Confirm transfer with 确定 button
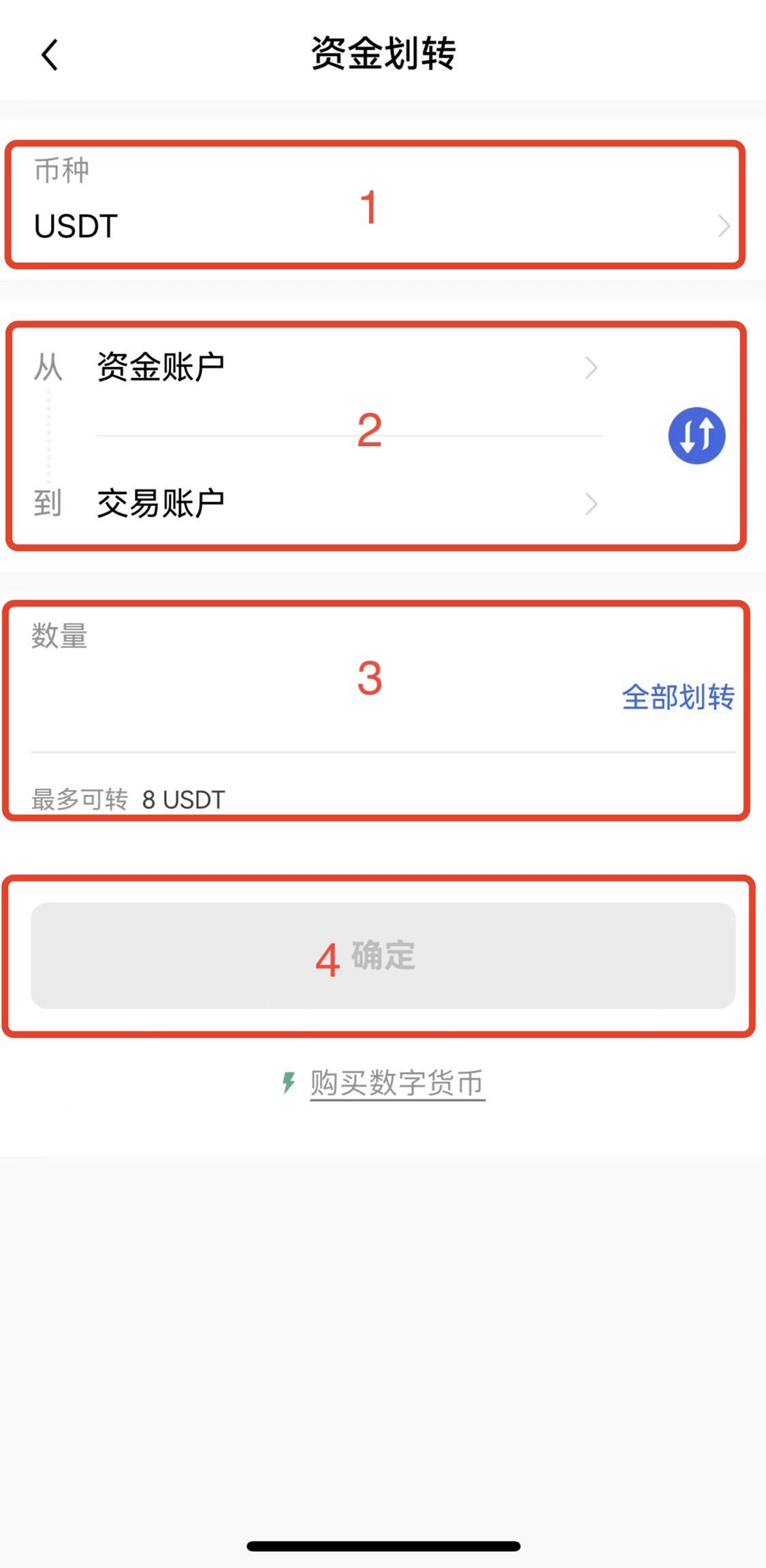766x1568 pixels. click(383, 955)
